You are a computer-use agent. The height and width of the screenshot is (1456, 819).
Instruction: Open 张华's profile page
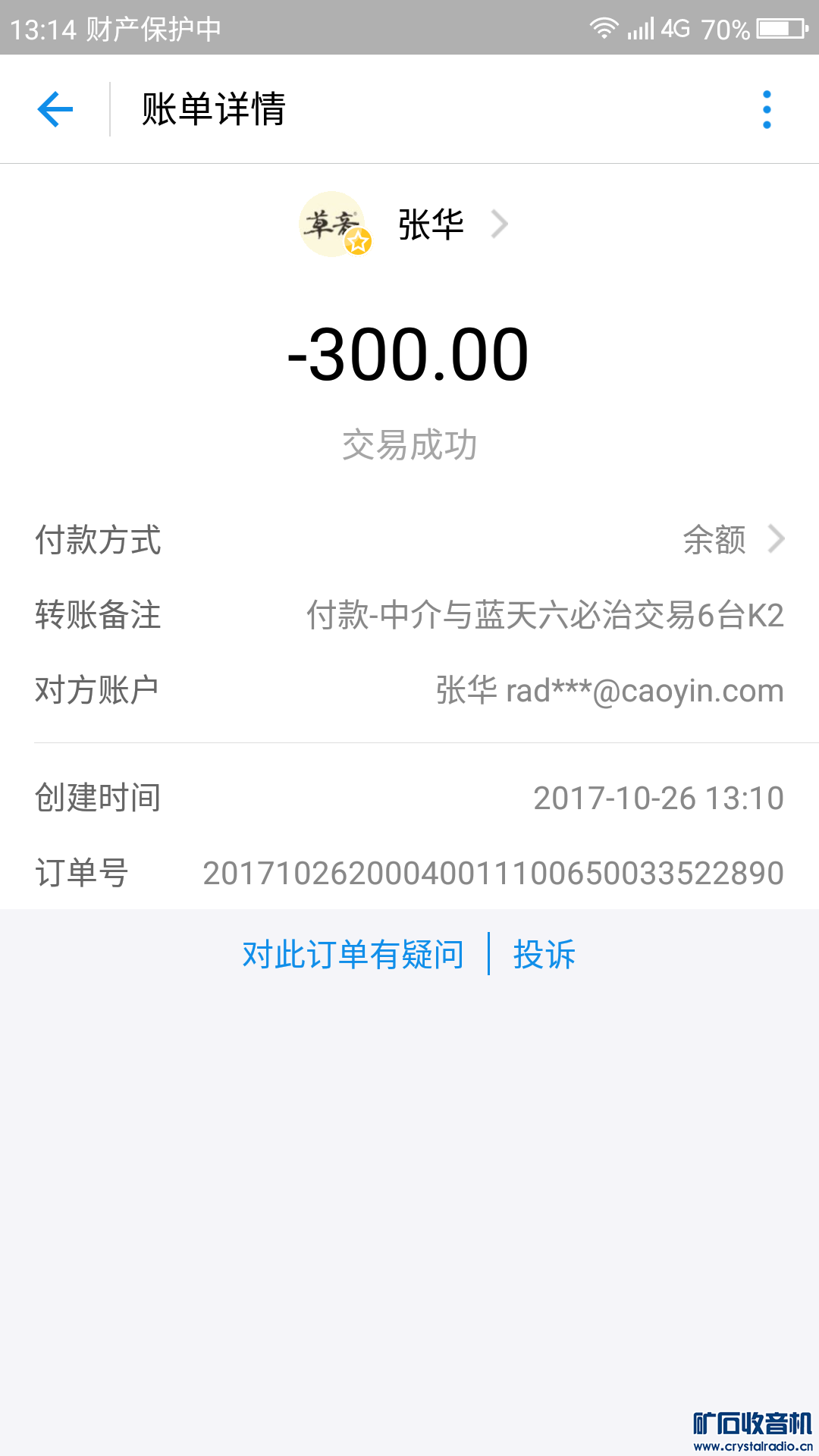pos(430,224)
